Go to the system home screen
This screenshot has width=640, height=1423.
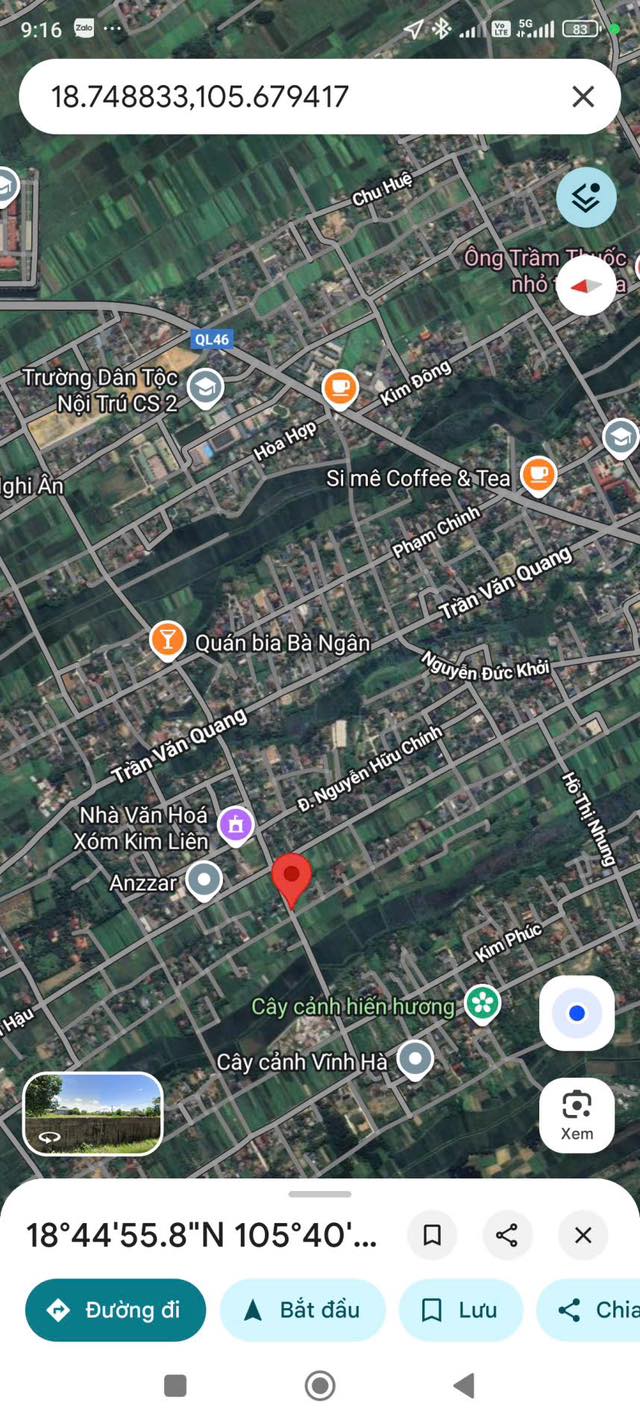(x=320, y=1385)
